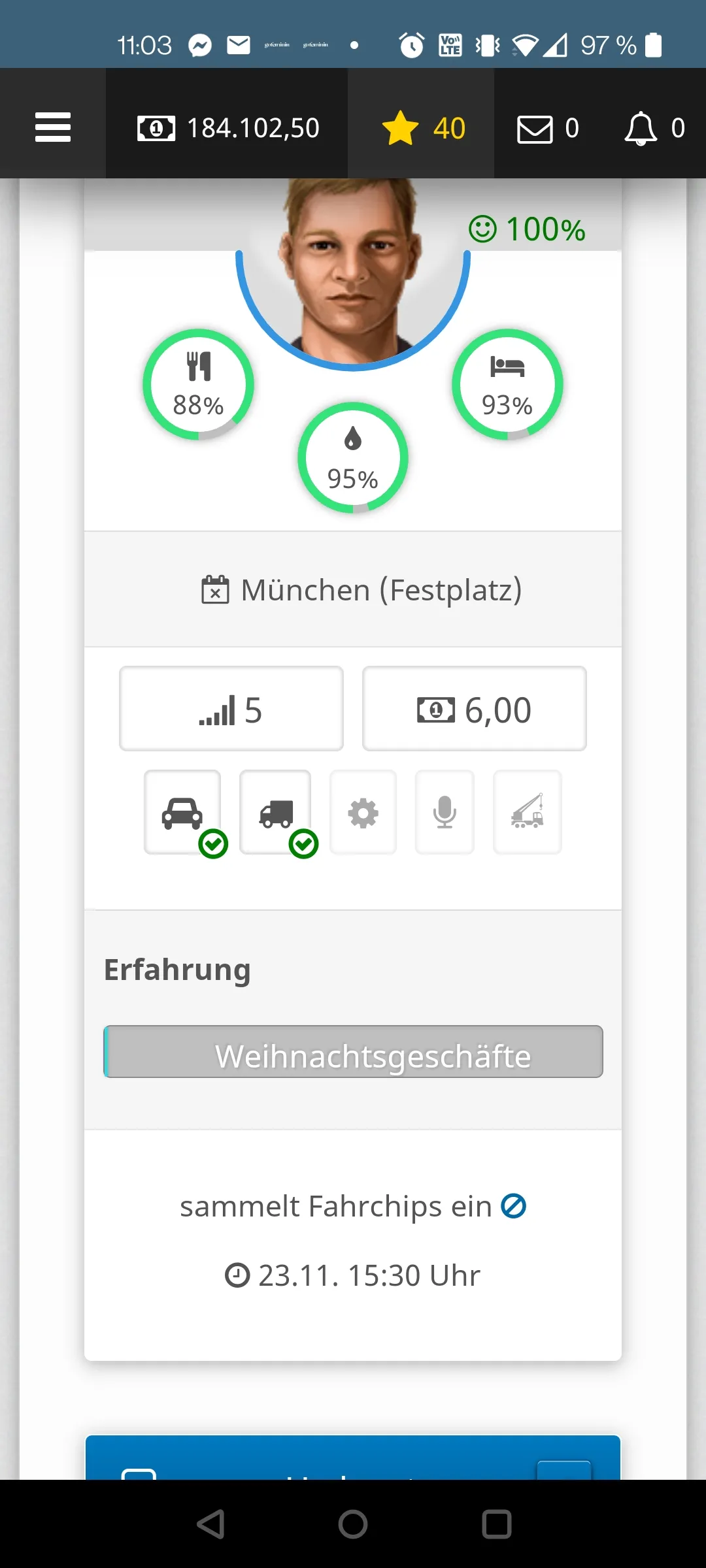Open the cash balance 184.102,50
706x1568 pixels.
click(x=228, y=128)
